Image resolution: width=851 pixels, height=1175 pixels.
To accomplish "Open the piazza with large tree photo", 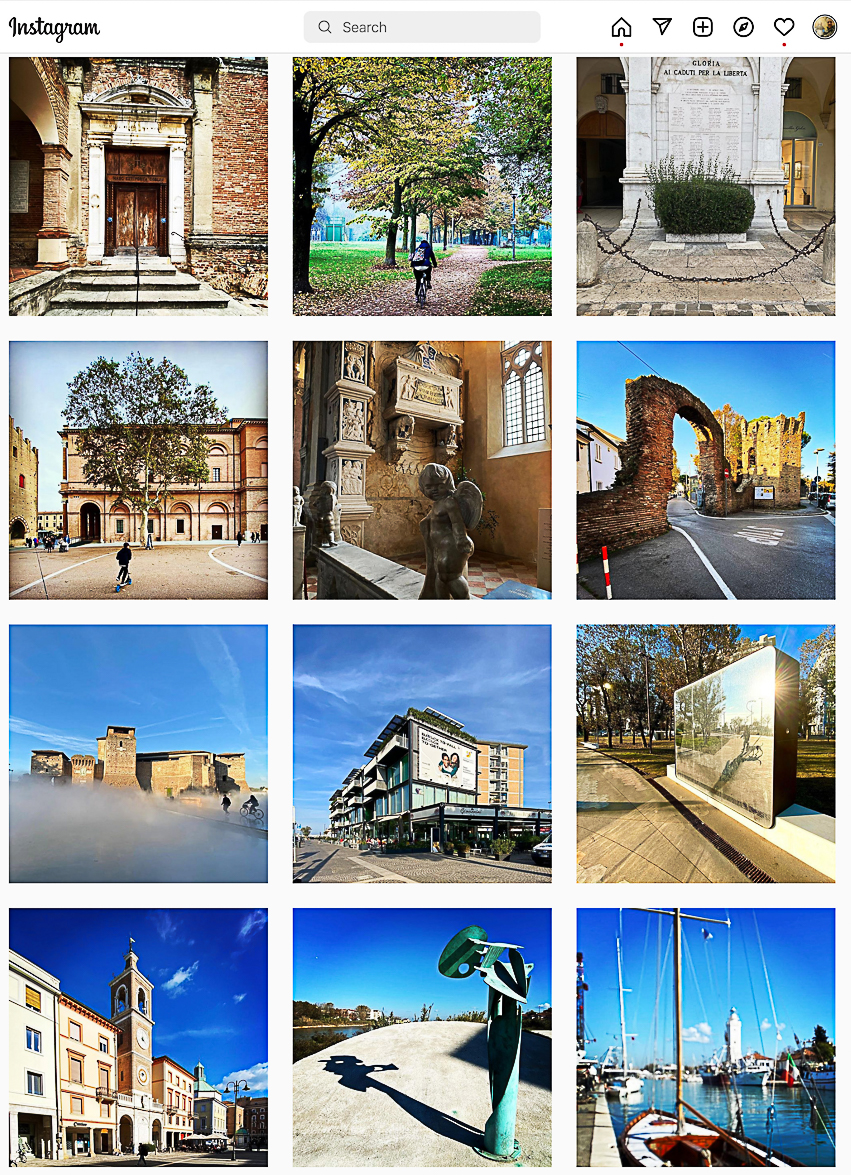I will coord(138,470).
